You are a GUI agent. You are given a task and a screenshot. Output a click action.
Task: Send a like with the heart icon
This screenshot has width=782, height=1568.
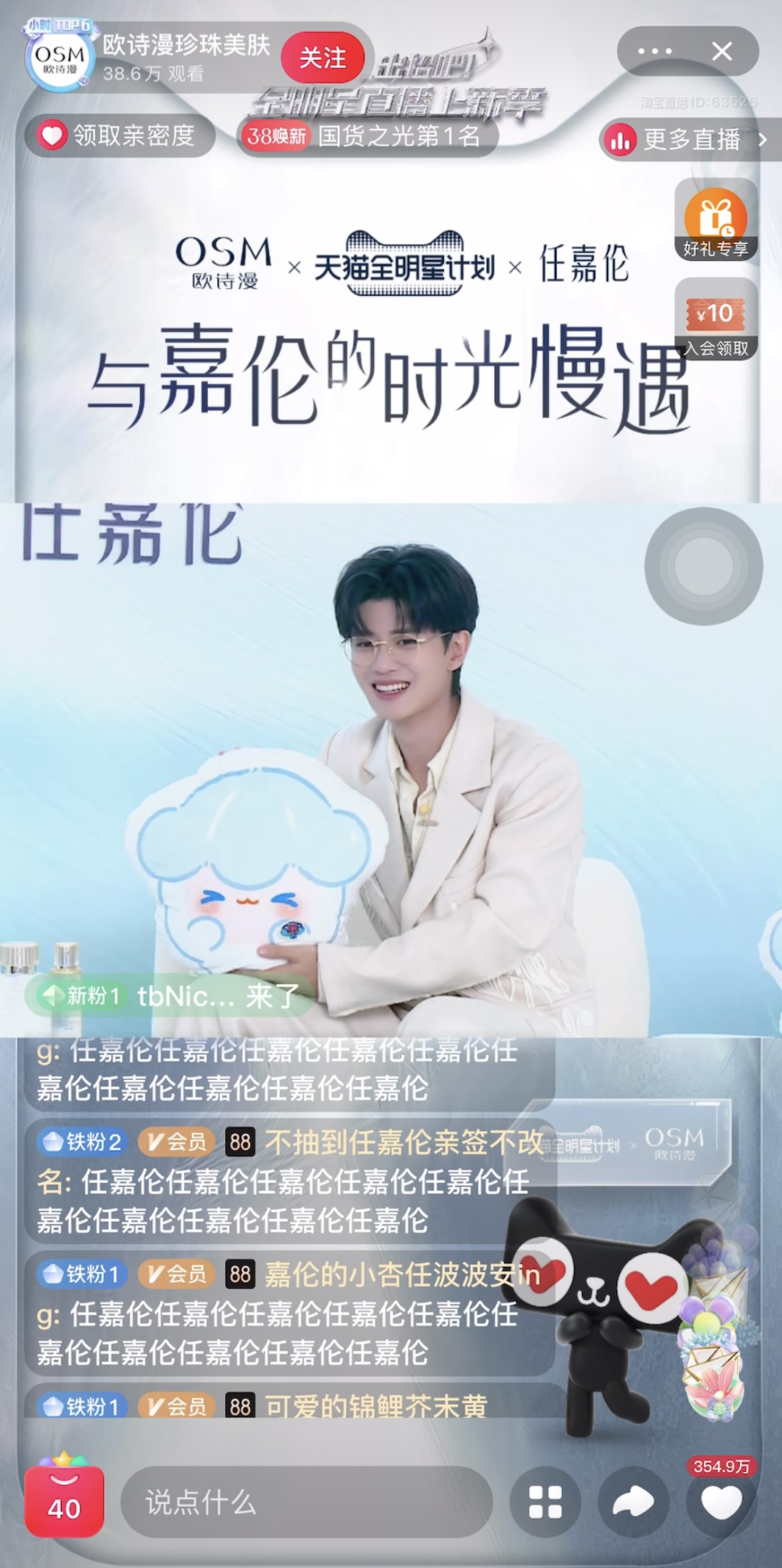pyautogui.click(x=721, y=1502)
